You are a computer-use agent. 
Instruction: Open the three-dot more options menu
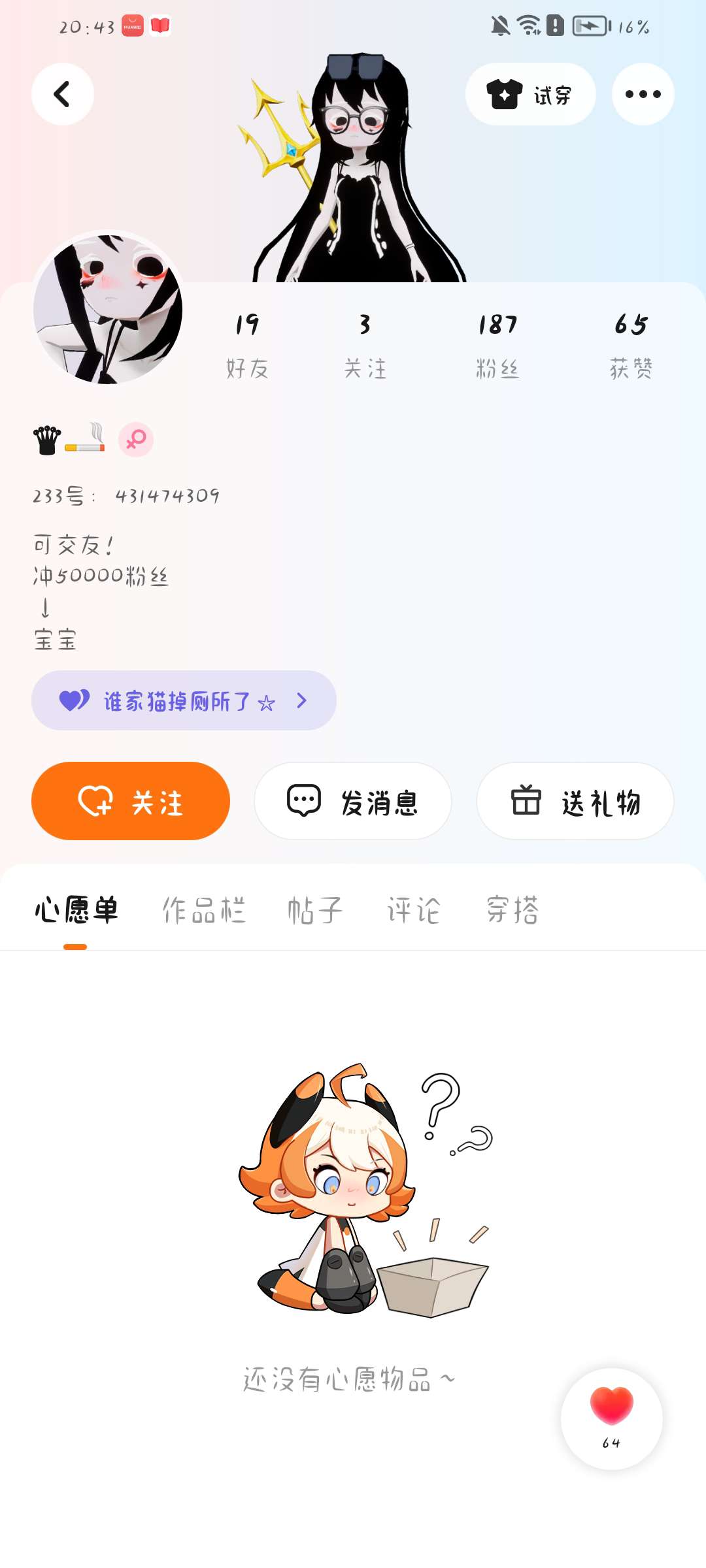pos(643,94)
